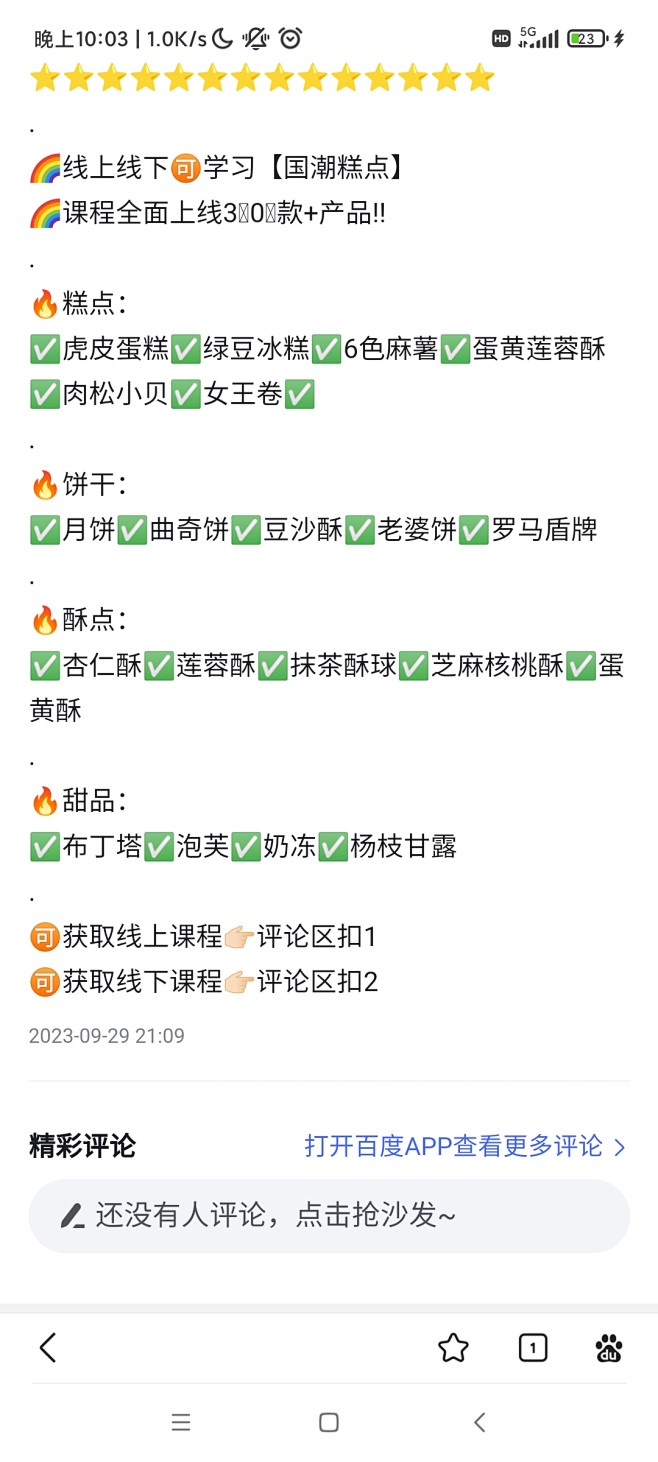658x1462 pixels.
Task: Open the browser tabs switcher
Action: pos(533,1348)
